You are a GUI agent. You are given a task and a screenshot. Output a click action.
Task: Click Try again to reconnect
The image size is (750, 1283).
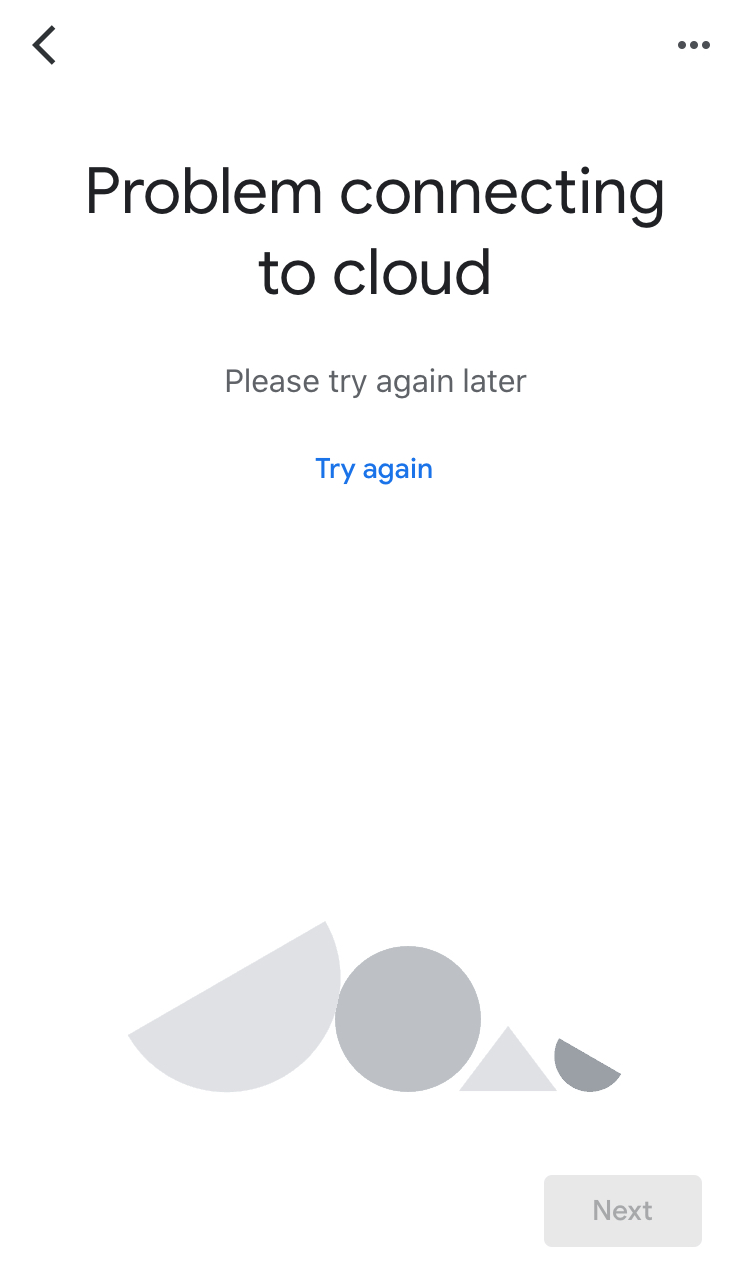[374, 468]
